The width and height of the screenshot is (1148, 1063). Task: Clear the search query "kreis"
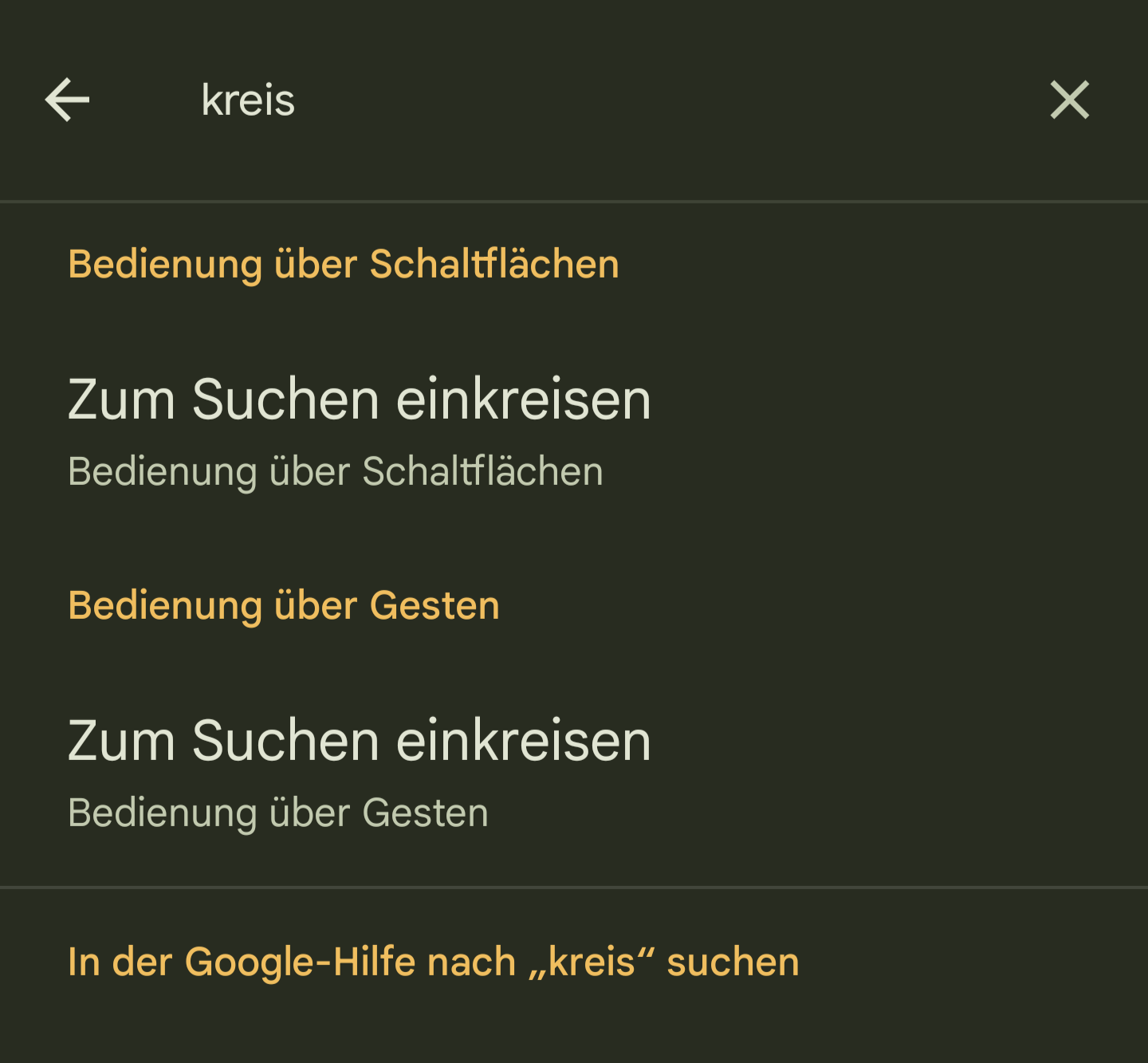tap(1069, 100)
